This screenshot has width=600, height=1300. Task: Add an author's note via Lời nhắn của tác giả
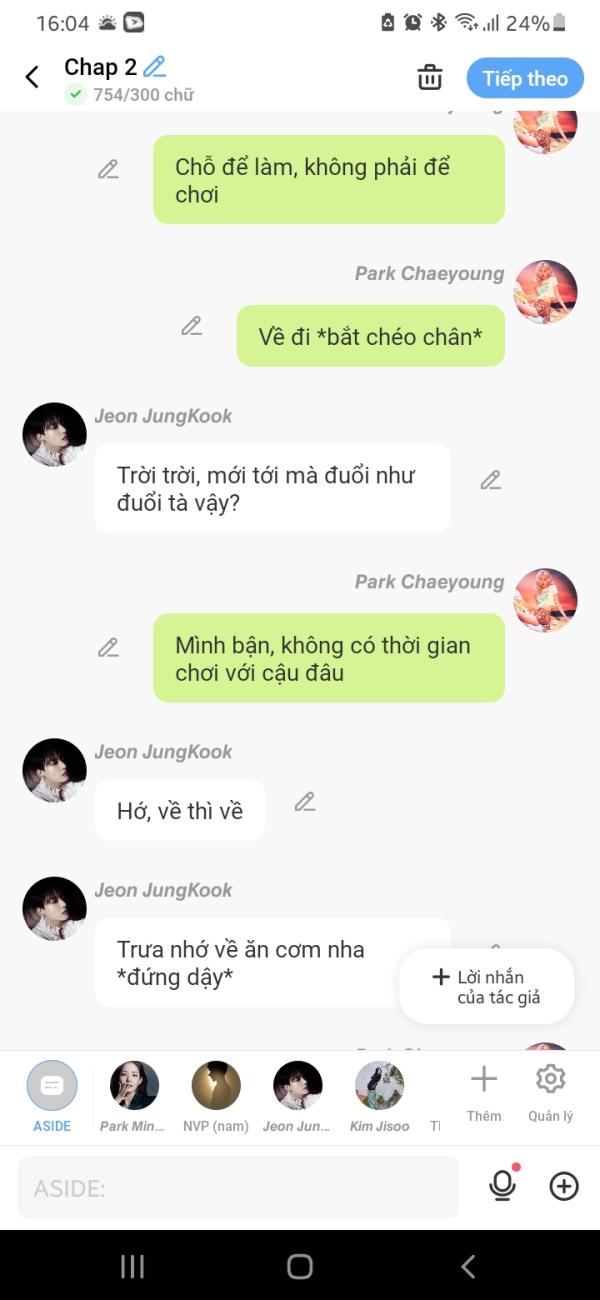(487, 987)
